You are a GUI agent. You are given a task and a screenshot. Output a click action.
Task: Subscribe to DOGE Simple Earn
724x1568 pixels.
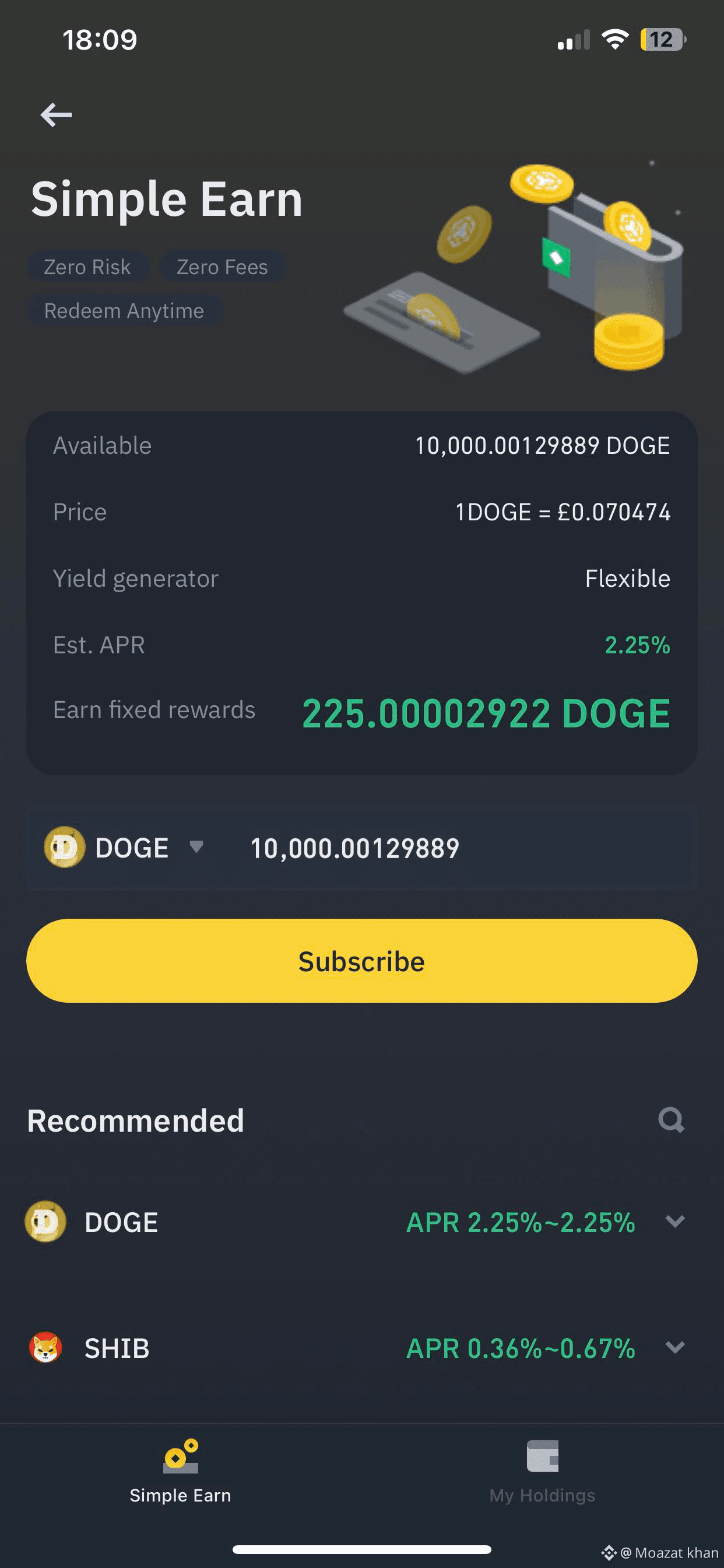click(x=361, y=961)
